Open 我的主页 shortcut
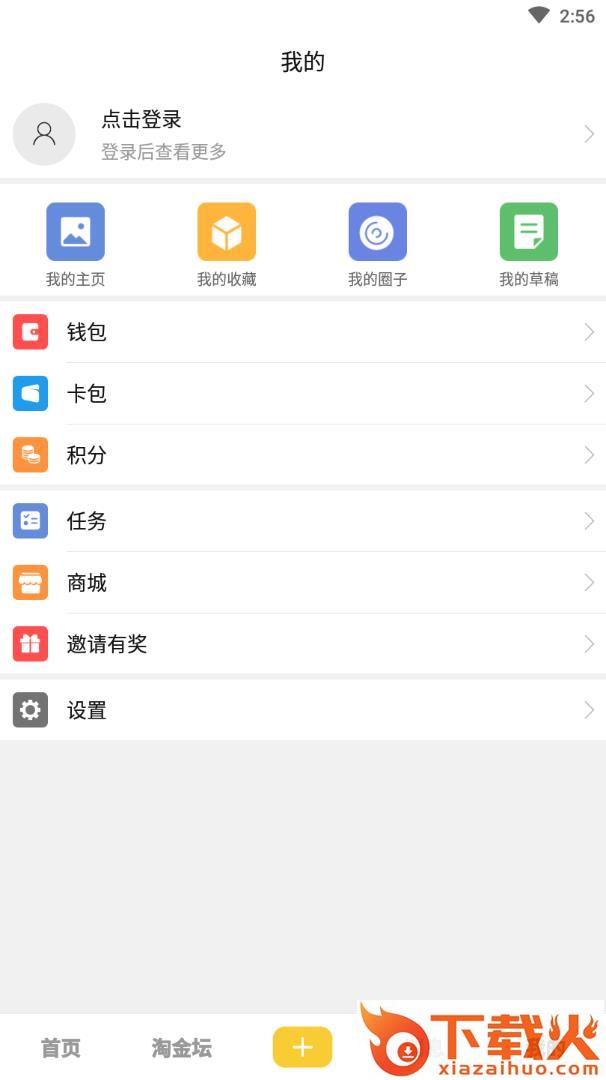Viewport: 606px width, 1080px height. click(75, 243)
